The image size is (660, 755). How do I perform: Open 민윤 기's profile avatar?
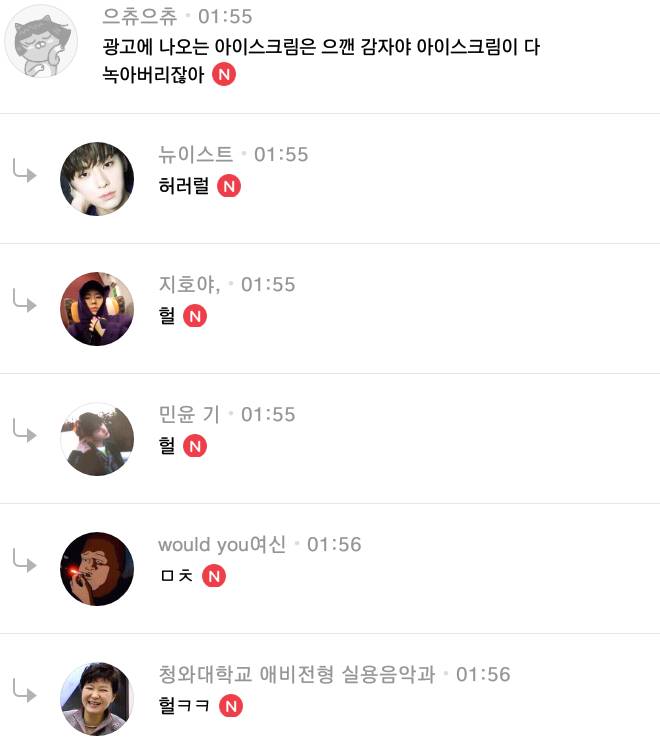pyautogui.click(x=97, y=439)
